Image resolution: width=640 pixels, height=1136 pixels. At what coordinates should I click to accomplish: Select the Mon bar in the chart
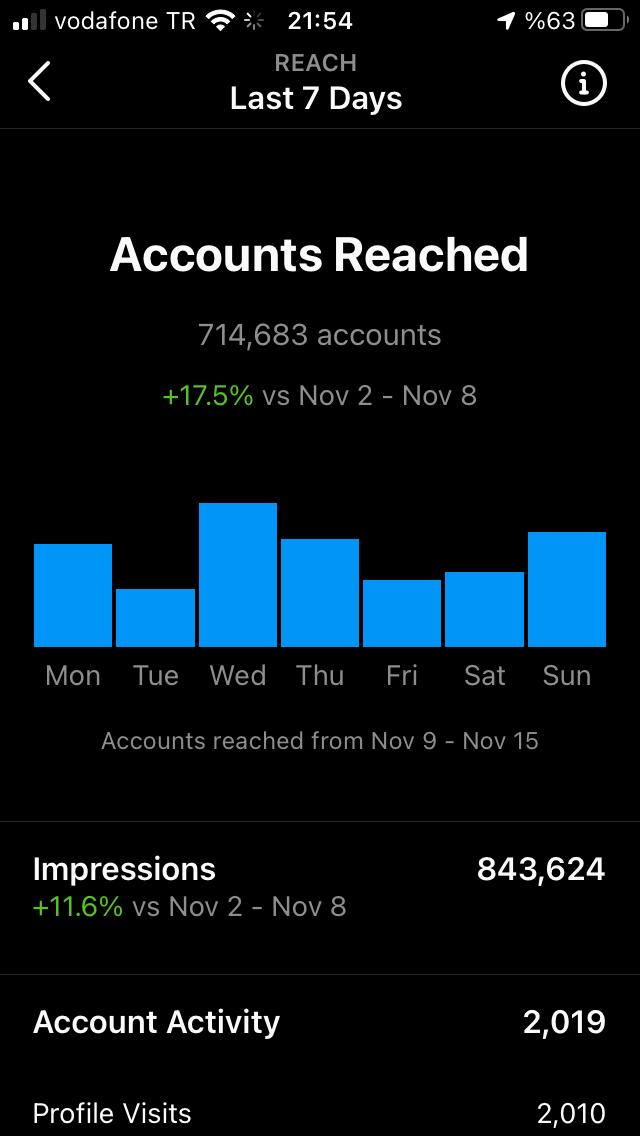click(73, 595)
